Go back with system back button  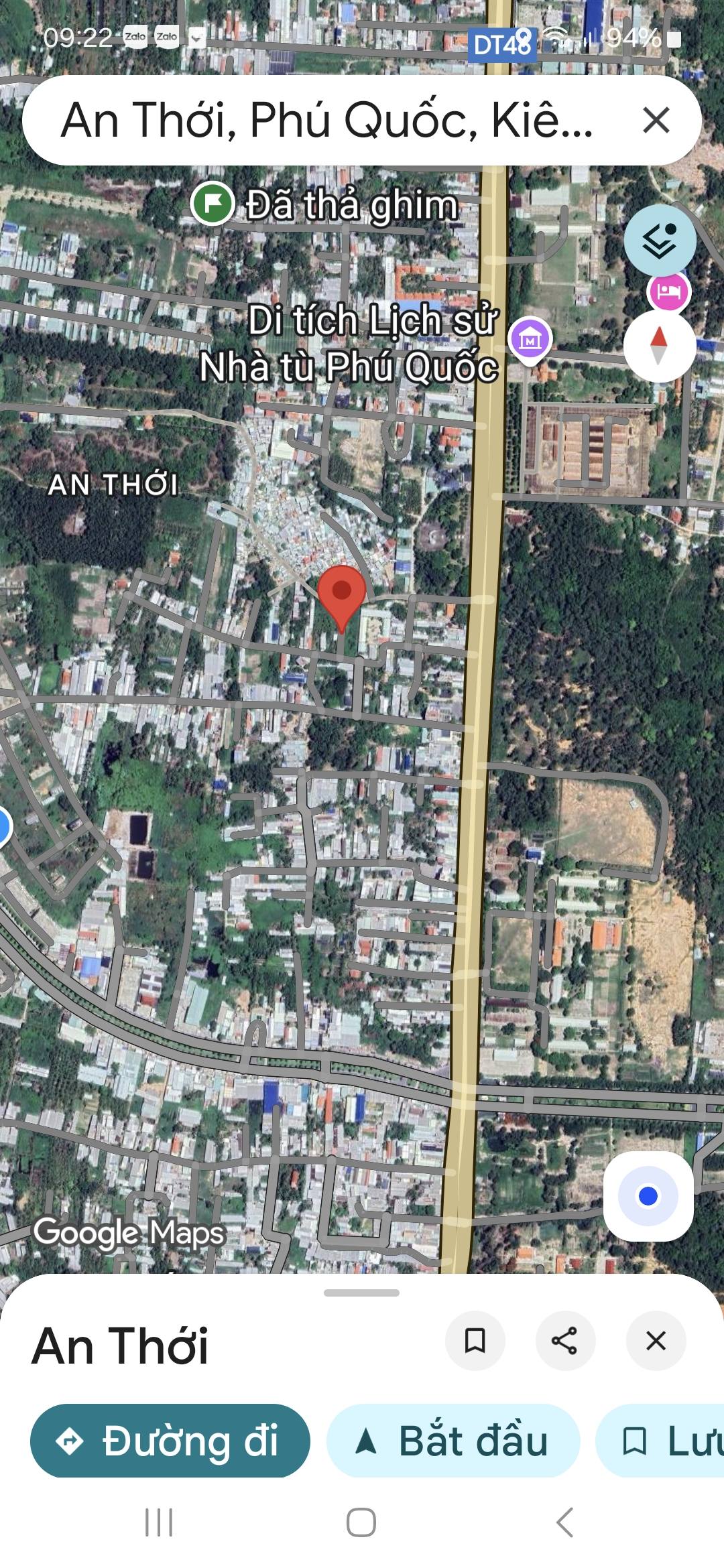point(565,1522)
